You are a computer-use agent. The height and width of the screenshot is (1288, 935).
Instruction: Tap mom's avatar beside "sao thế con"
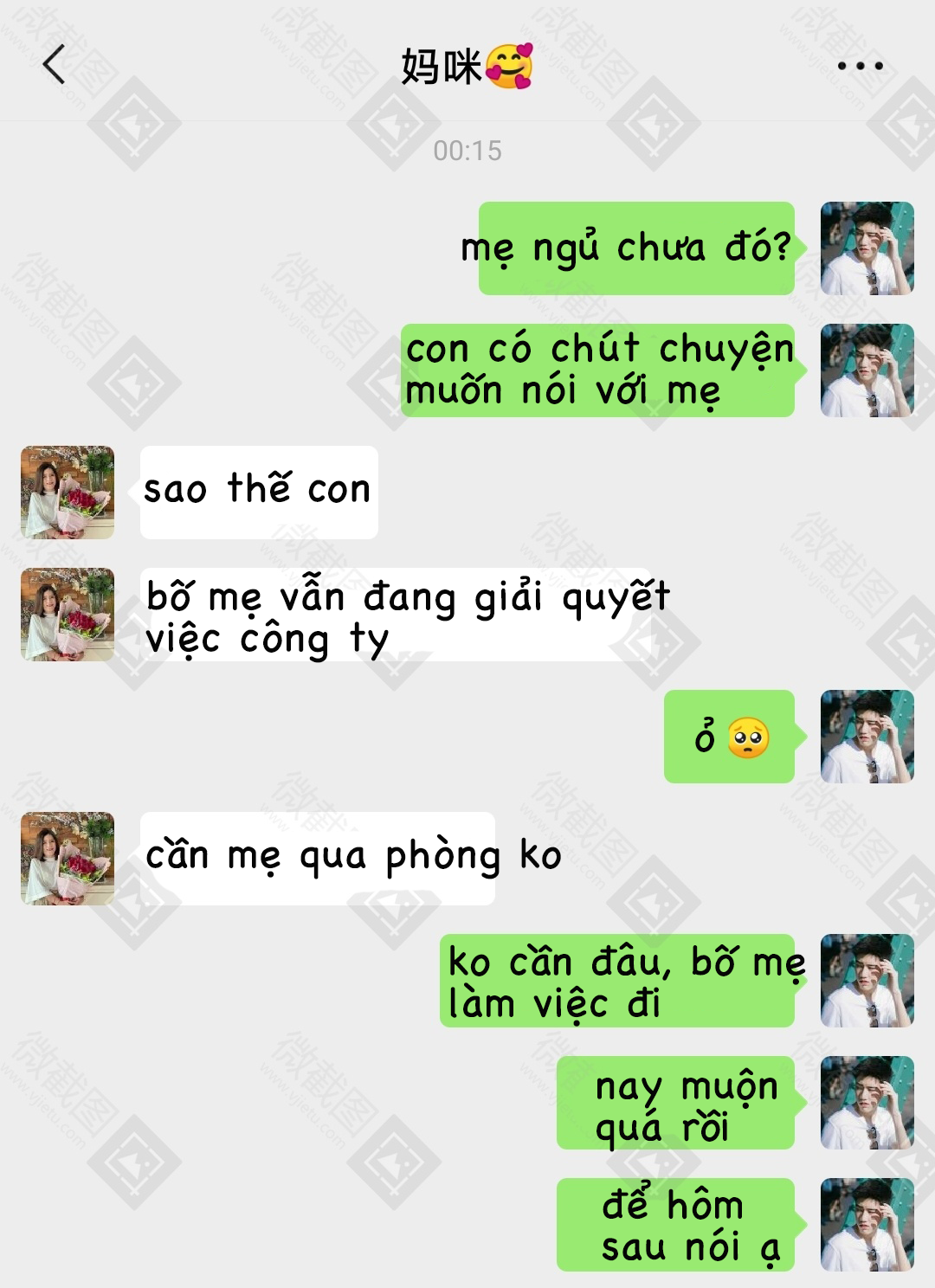point(68,493)
